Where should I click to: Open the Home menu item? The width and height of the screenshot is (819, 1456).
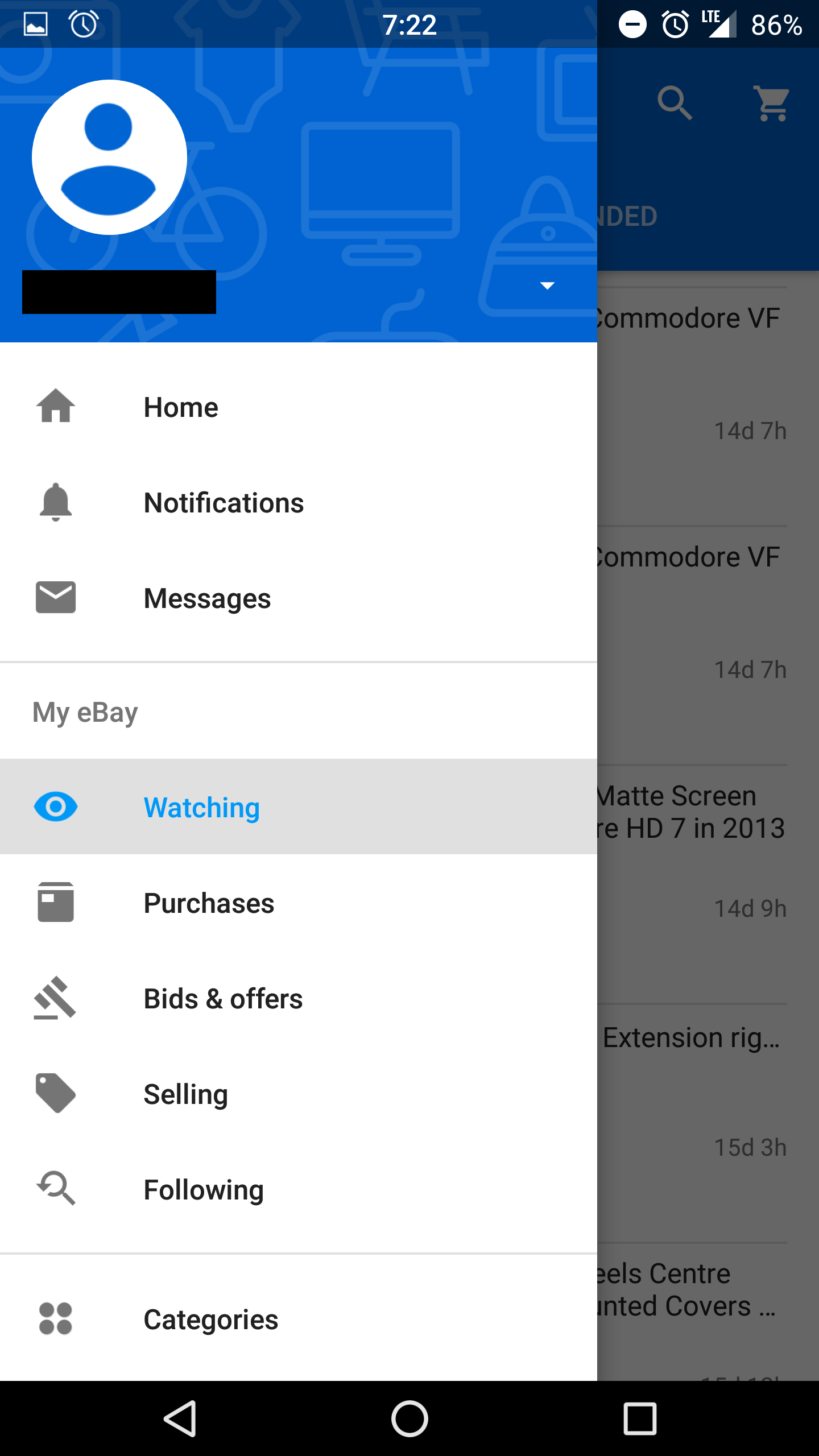click(299, 407)
